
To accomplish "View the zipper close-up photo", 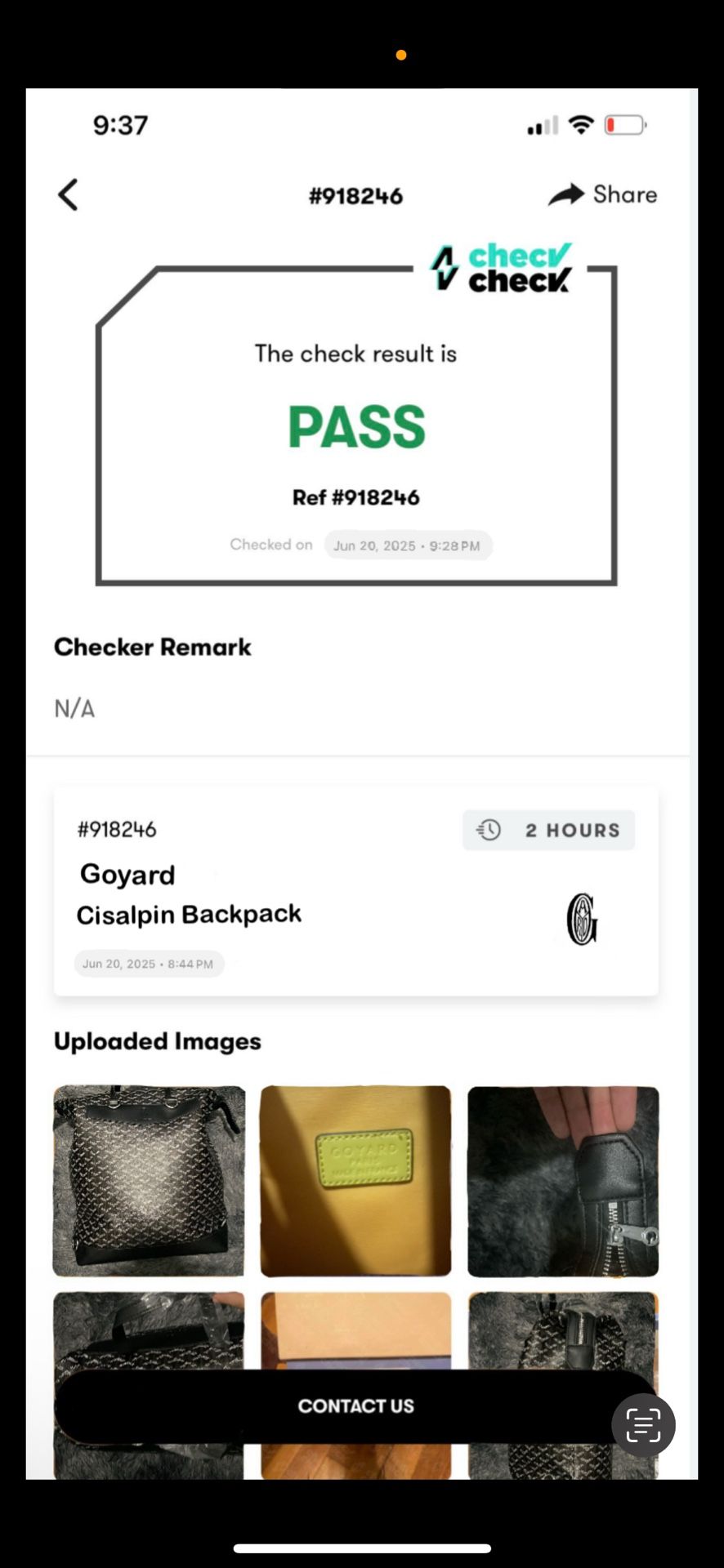I will [x=563, y=1181].
